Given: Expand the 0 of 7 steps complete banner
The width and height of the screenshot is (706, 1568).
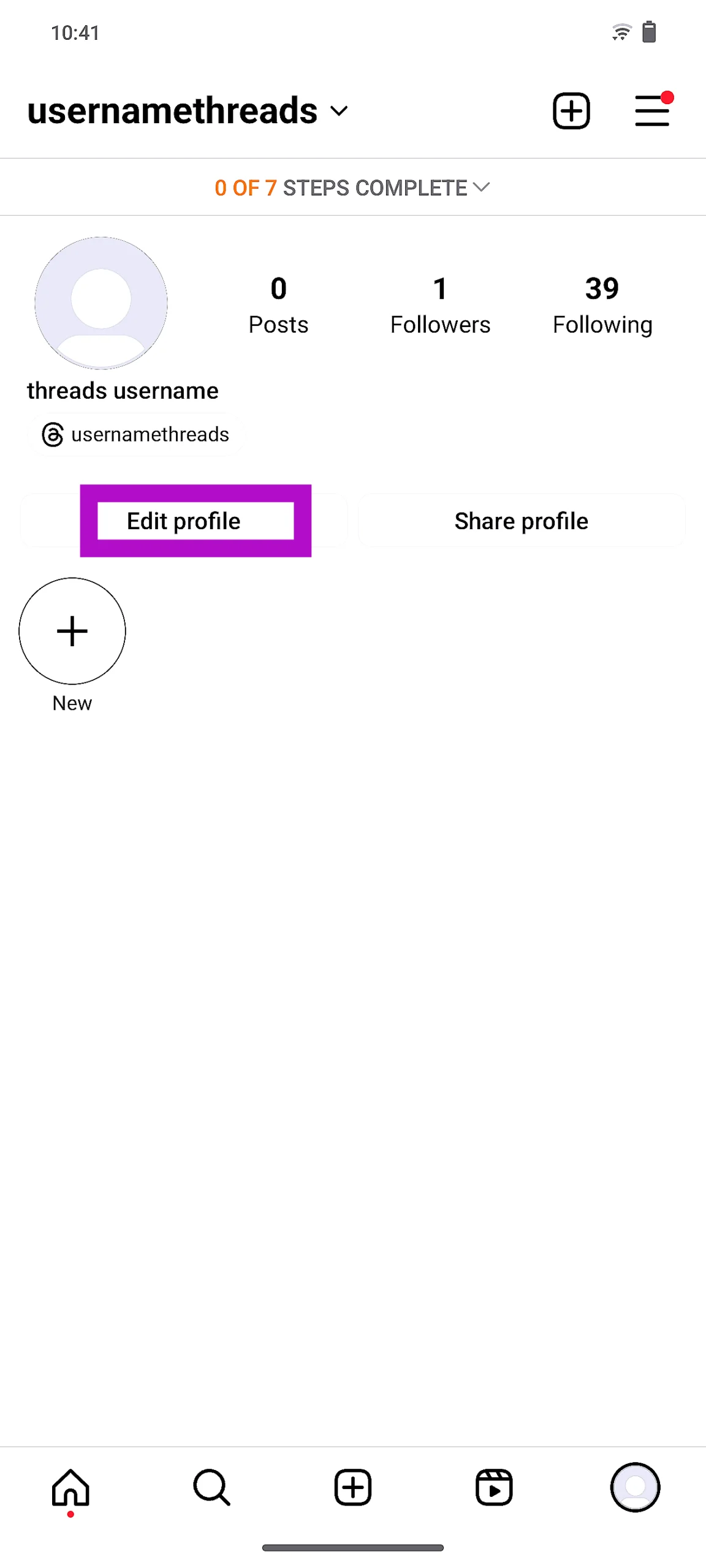Looking at the screenshot, I should 352,187.
